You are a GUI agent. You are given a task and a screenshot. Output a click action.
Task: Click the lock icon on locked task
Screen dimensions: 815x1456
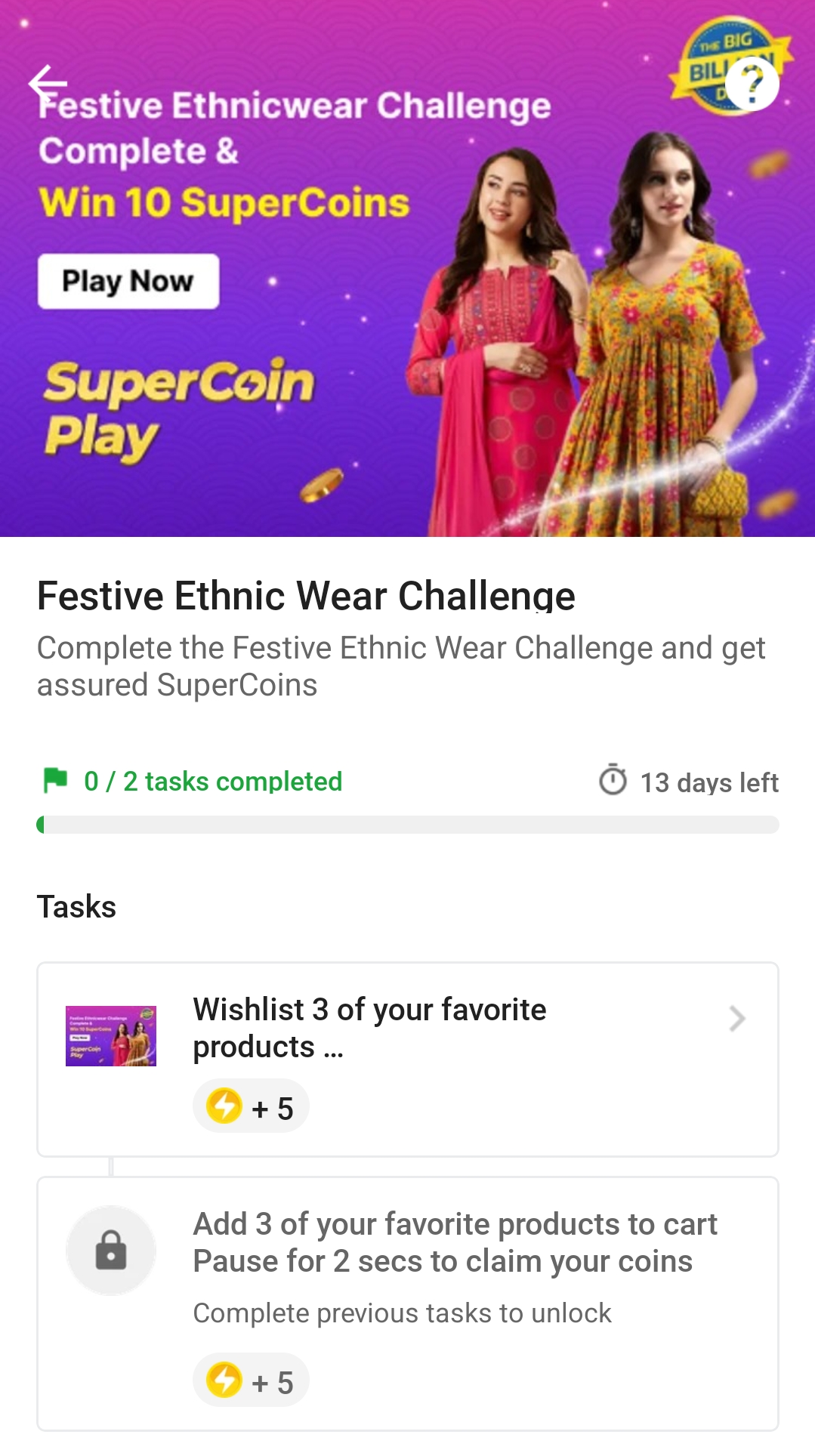coord(110,1250)
